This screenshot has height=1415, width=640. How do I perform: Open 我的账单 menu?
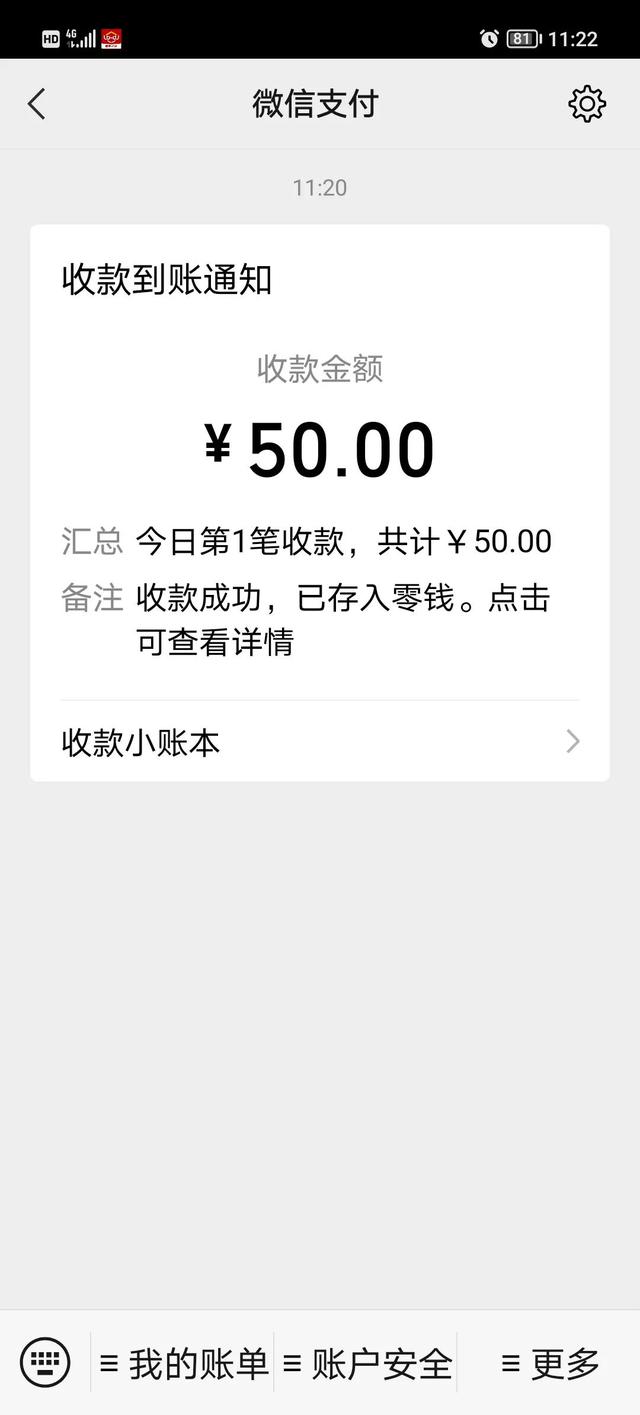pyautogui.click(x=184, y=1363)
